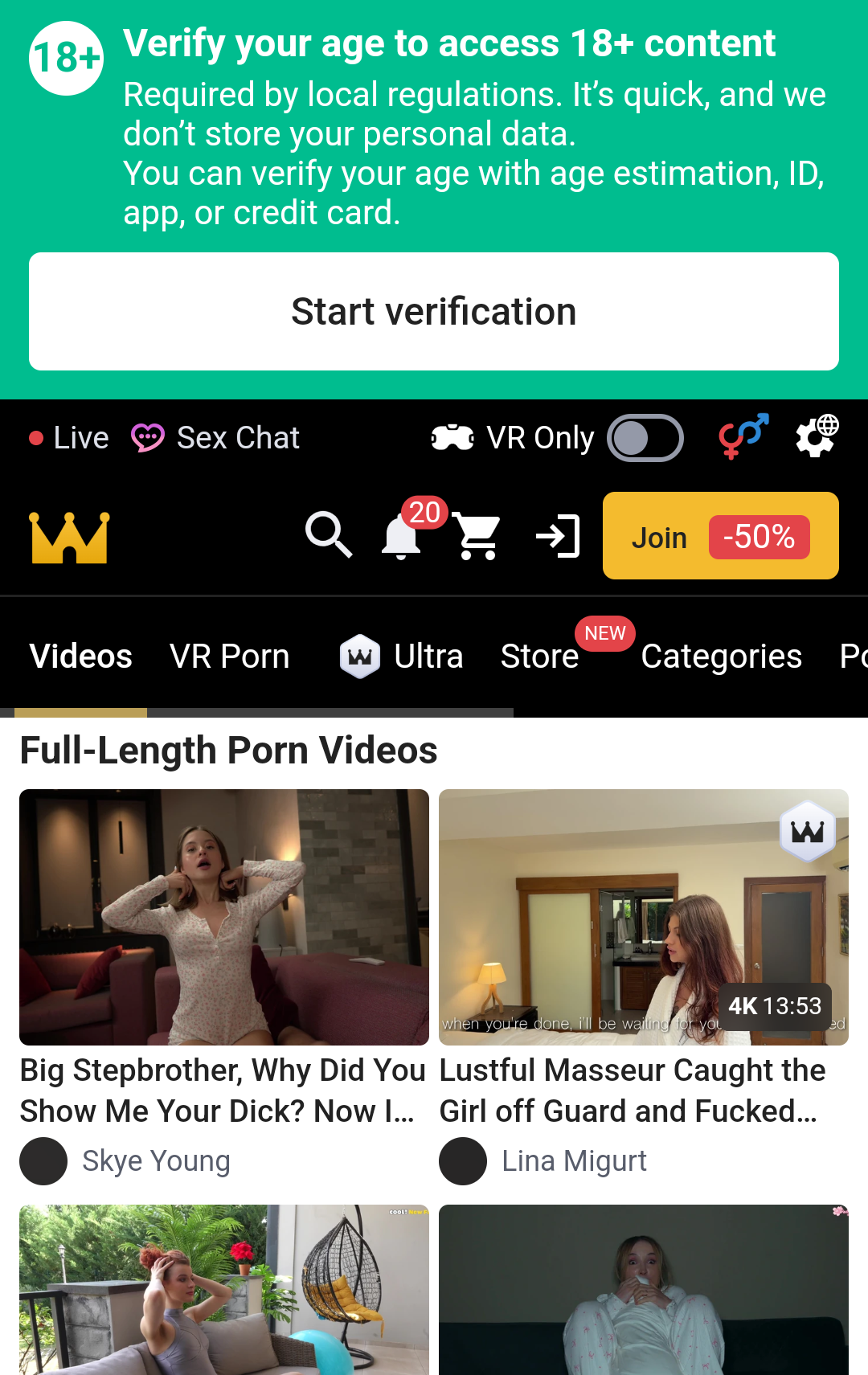Toggle the VR Only switch
The height and width of the screenshot is (1375, 868).
[x=645, y=438]
